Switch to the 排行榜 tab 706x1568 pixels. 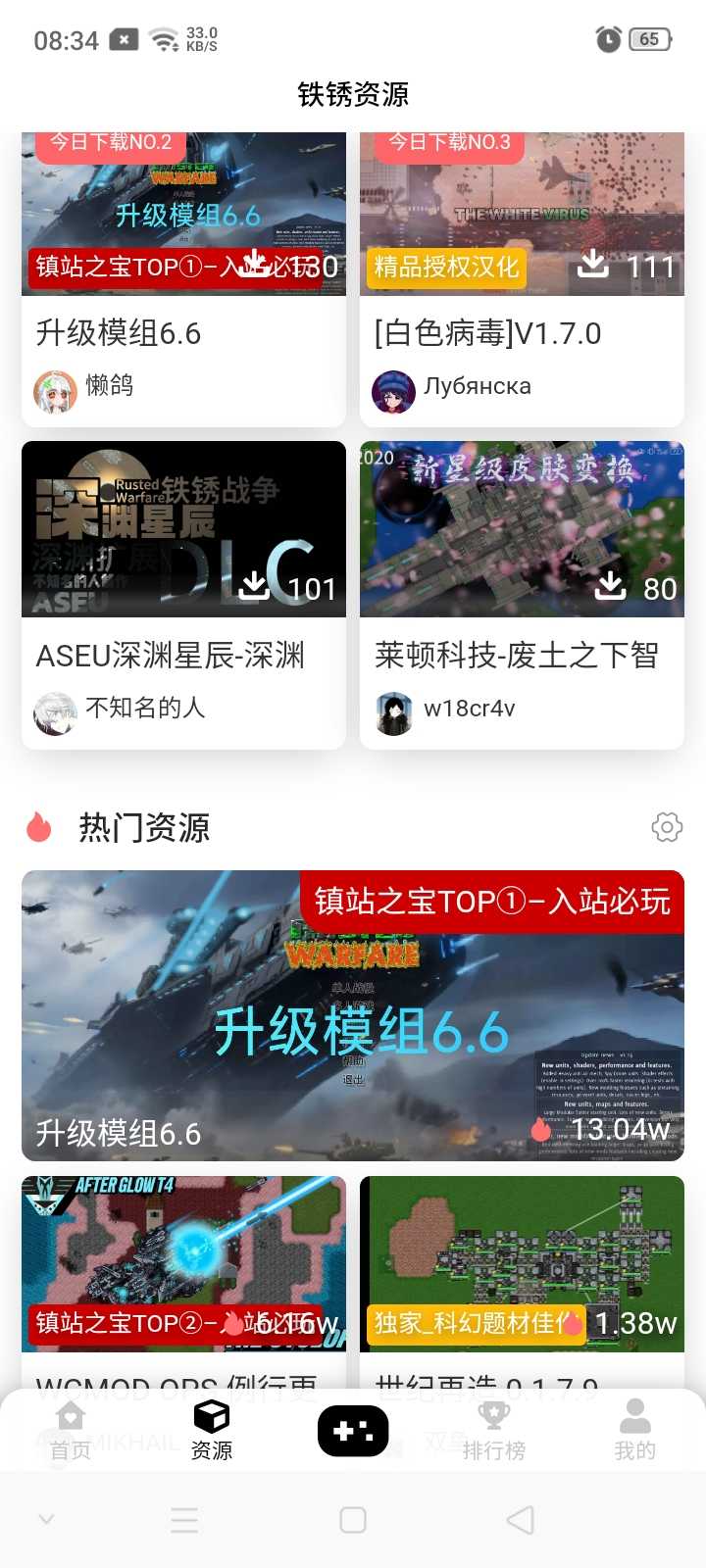(x=494, y=1431)
